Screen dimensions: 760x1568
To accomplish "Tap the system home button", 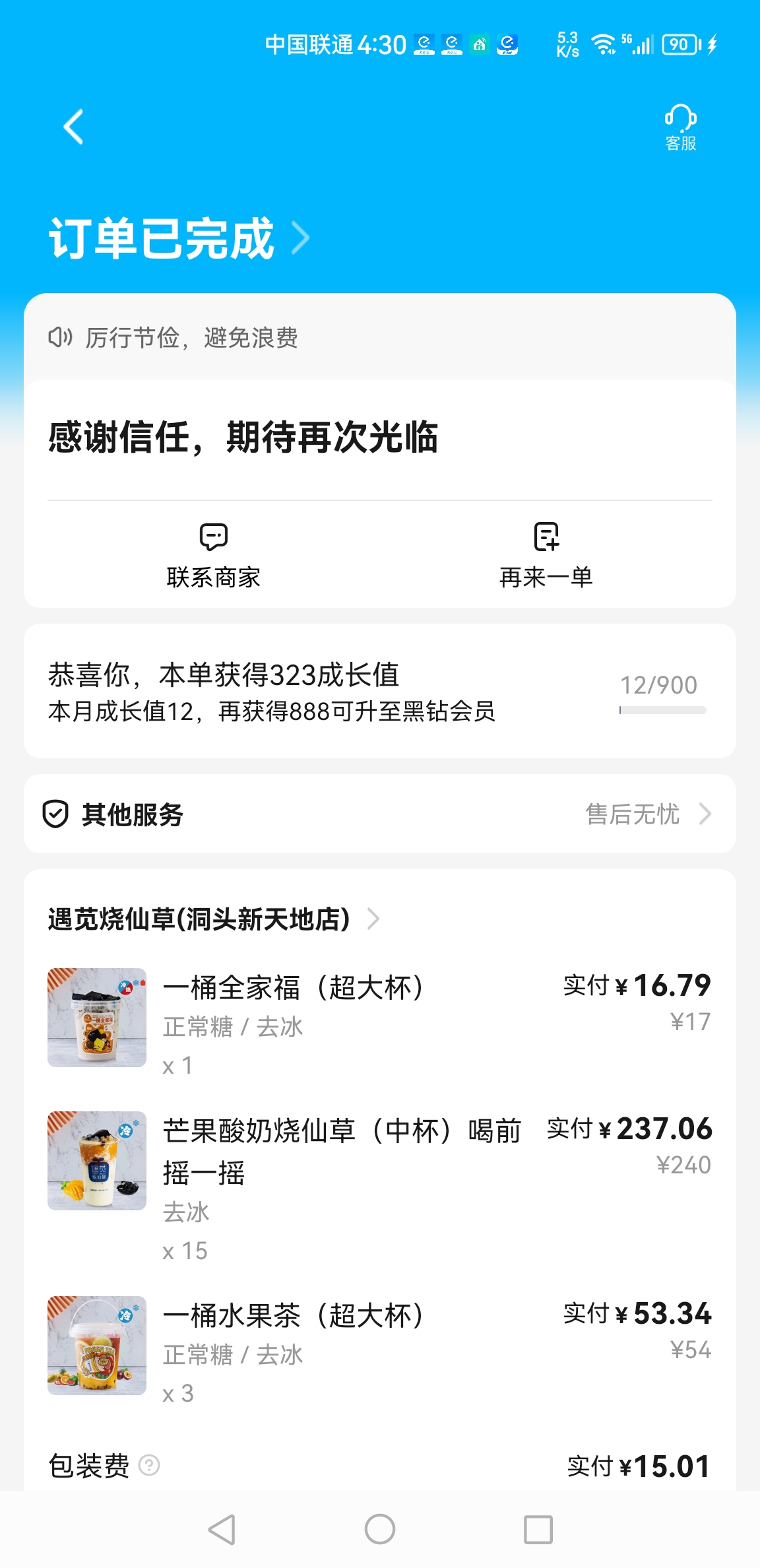I will pos(380,1529).
